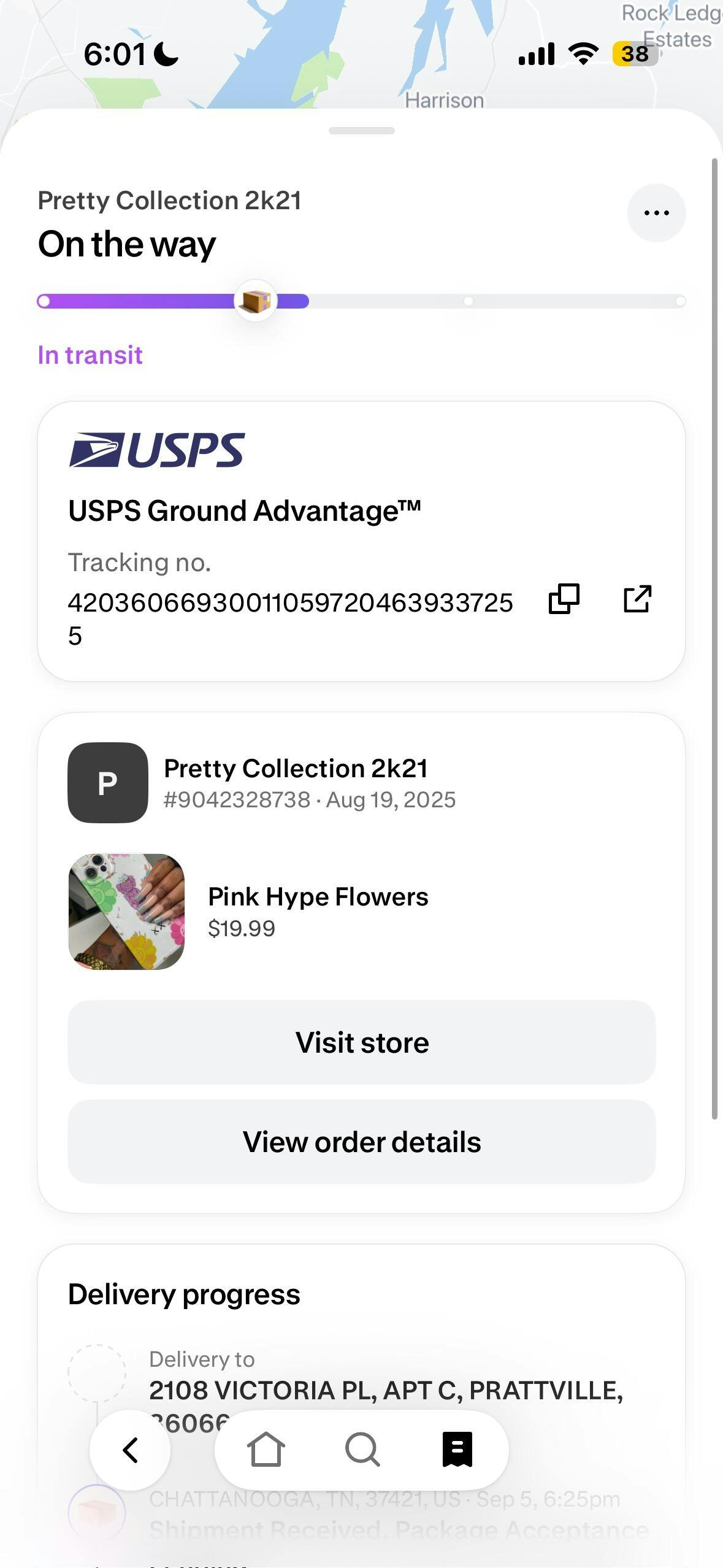Copy the USPS tracking number
Image resolution: width=723 pixels, height=1568 pixels.
click(564, 599)
